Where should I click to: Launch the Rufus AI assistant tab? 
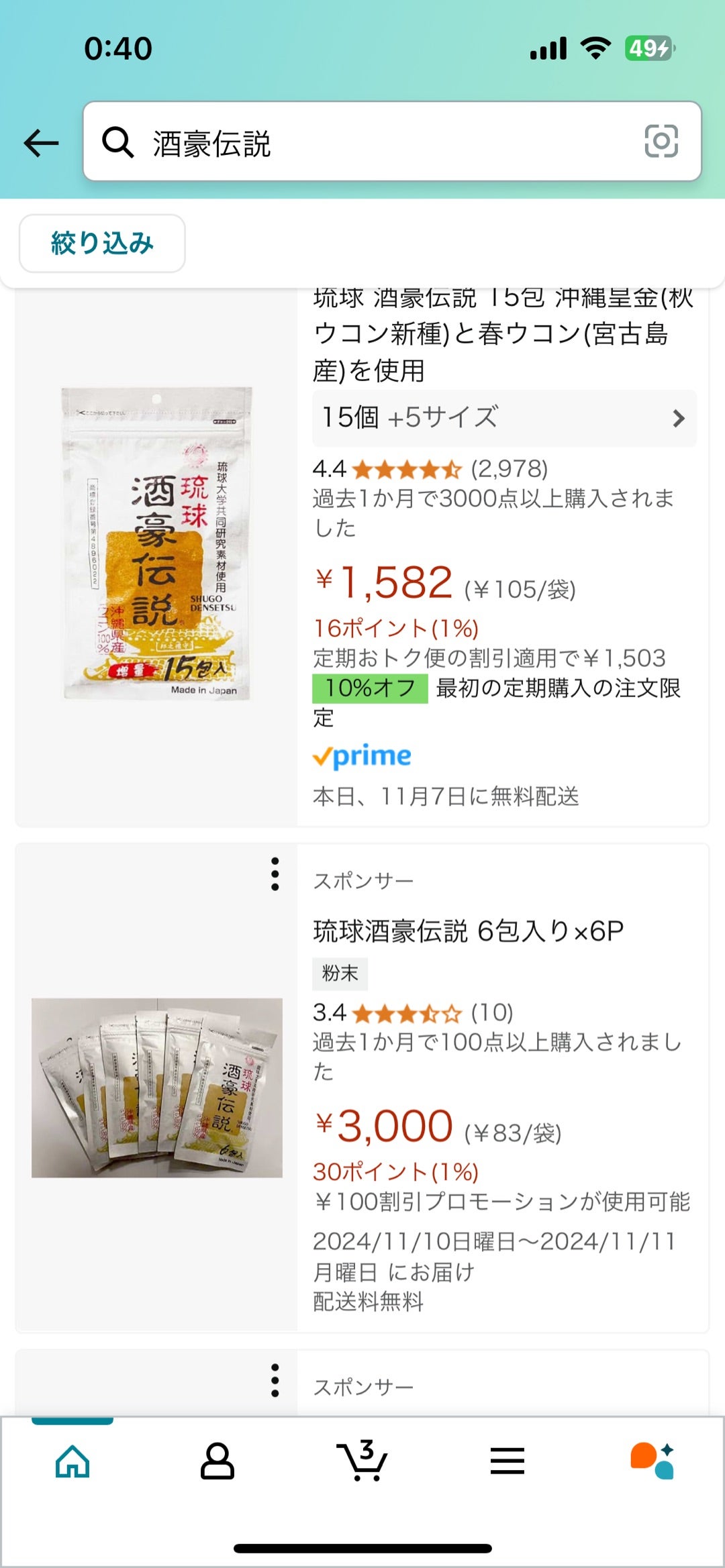coord(652,1461)
